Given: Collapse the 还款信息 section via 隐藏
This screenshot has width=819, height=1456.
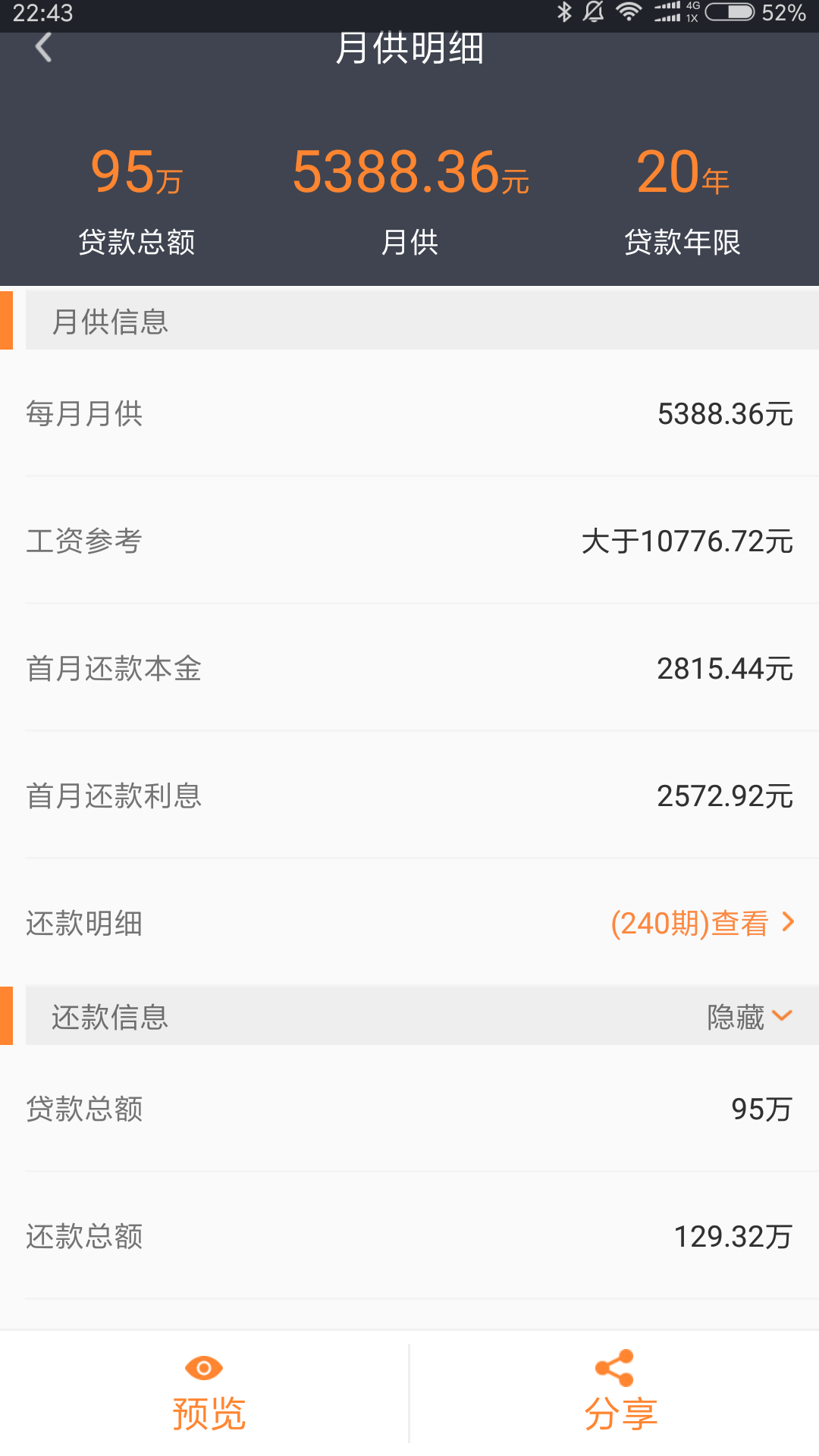Looking at the screenshot, I should click(748, 1016).
